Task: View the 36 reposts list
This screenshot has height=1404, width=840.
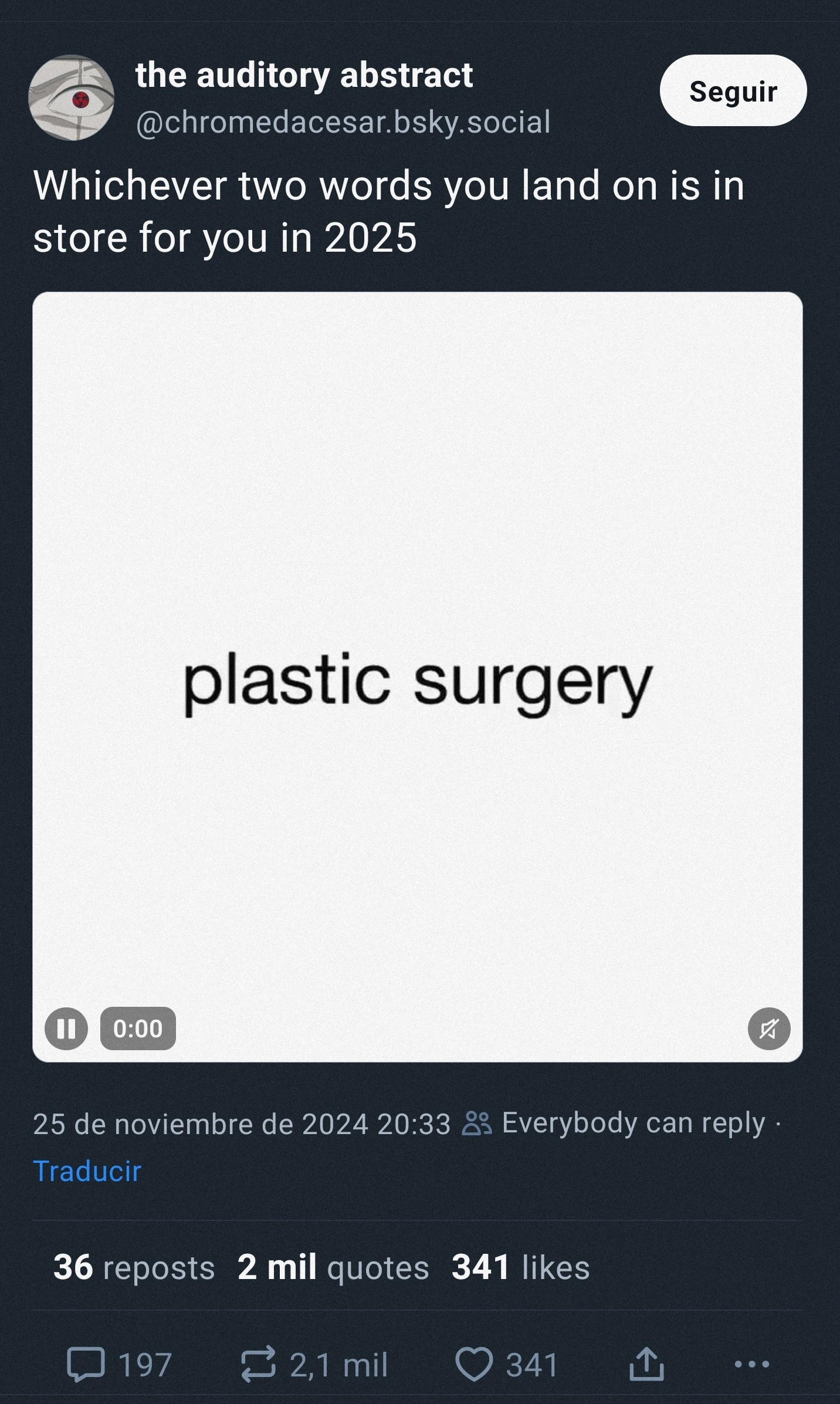Action: coord(134,1267)
